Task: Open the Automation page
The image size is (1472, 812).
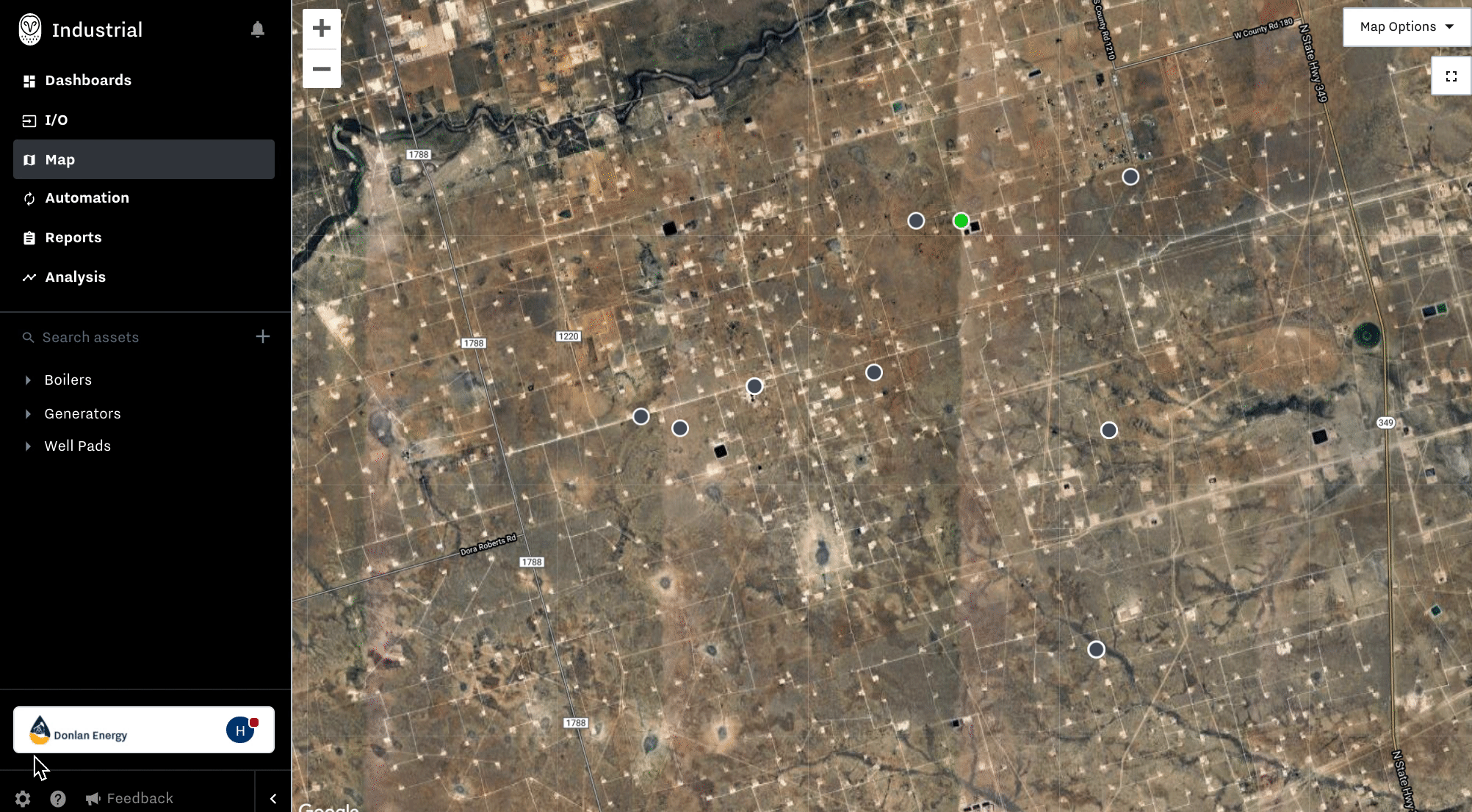Action: coord(87,198)
